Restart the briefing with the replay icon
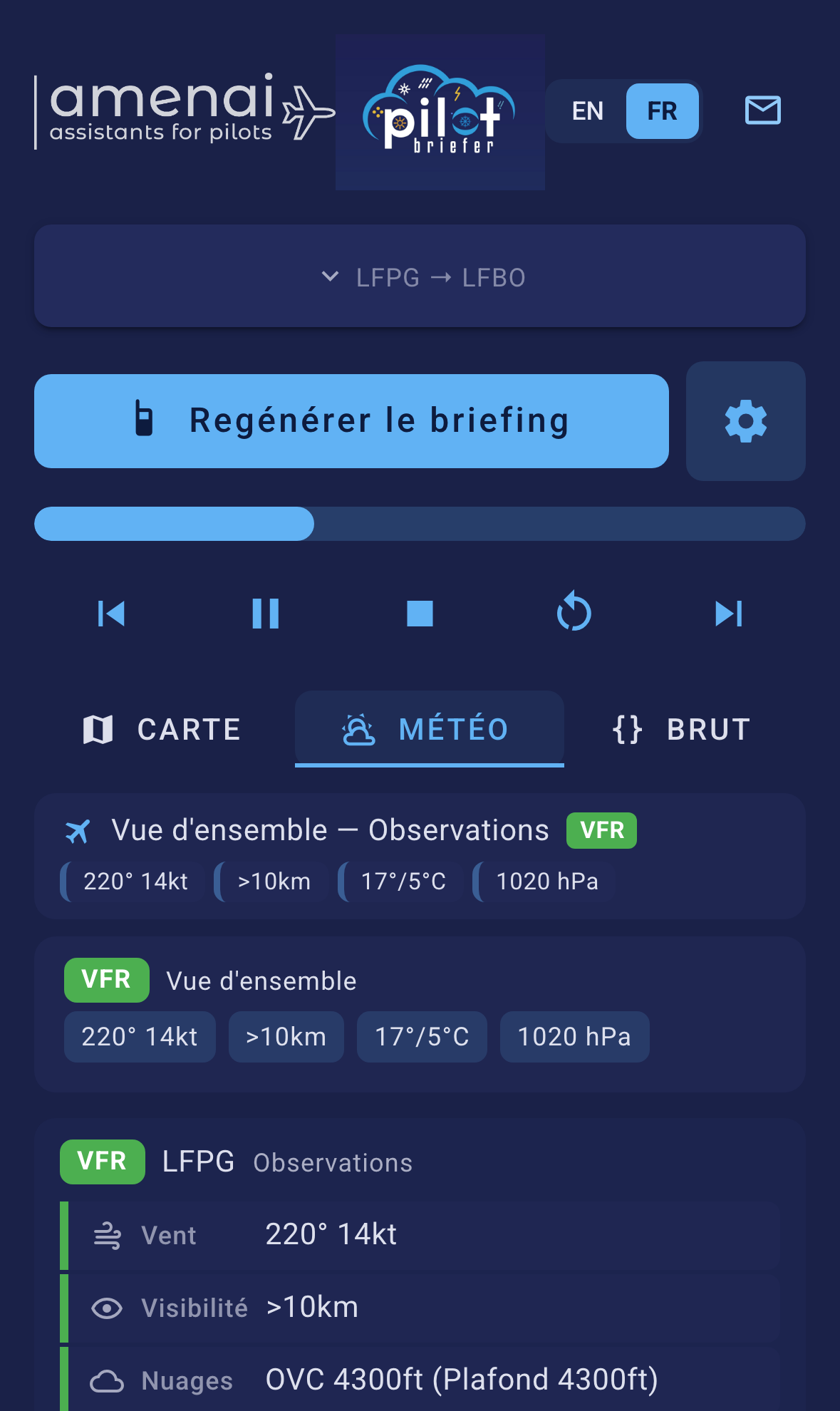This screenshot has height=1411, width=840. point(574,613)
